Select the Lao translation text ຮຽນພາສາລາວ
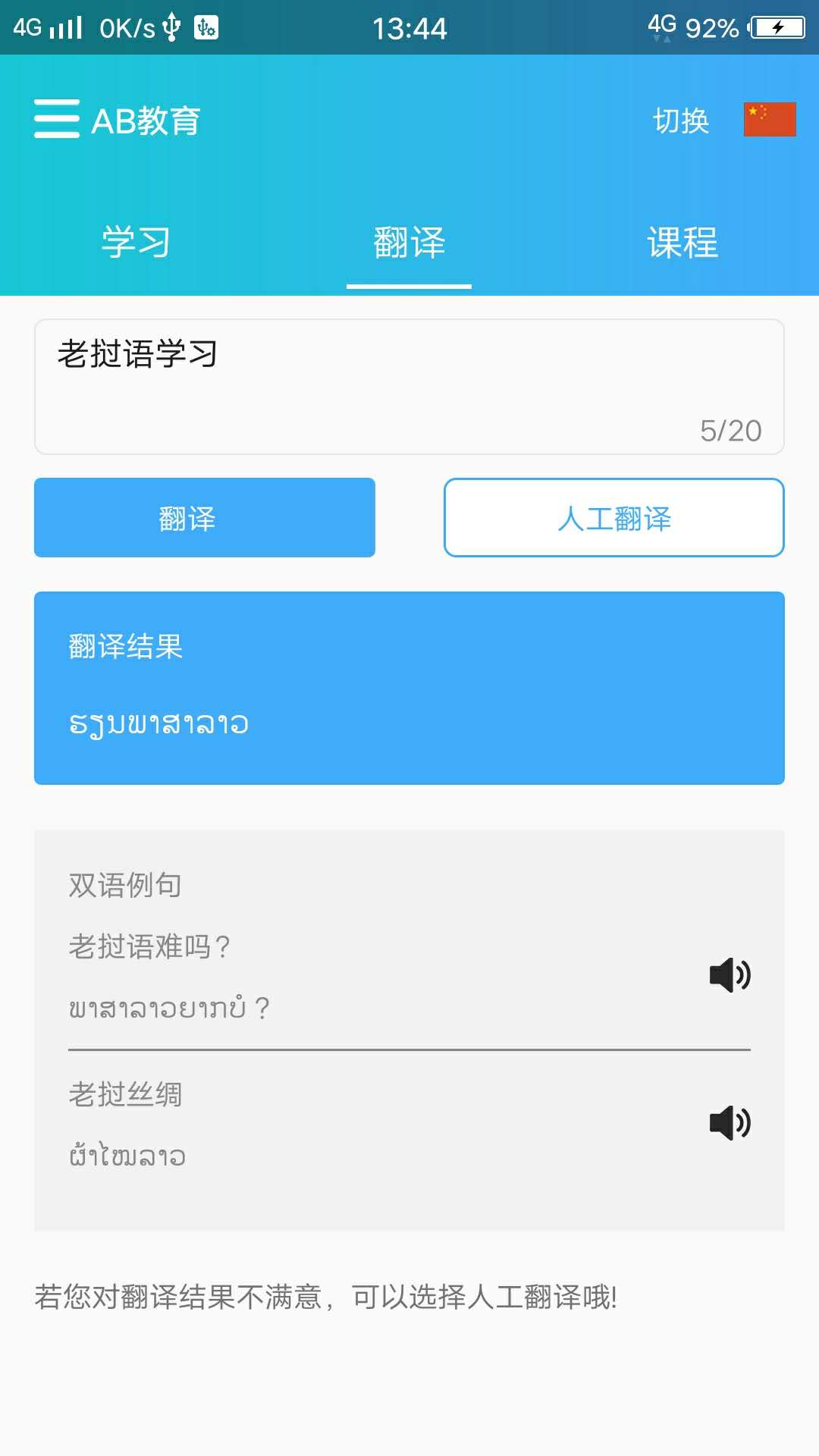The image size is (819, 1456). (158, 722)
